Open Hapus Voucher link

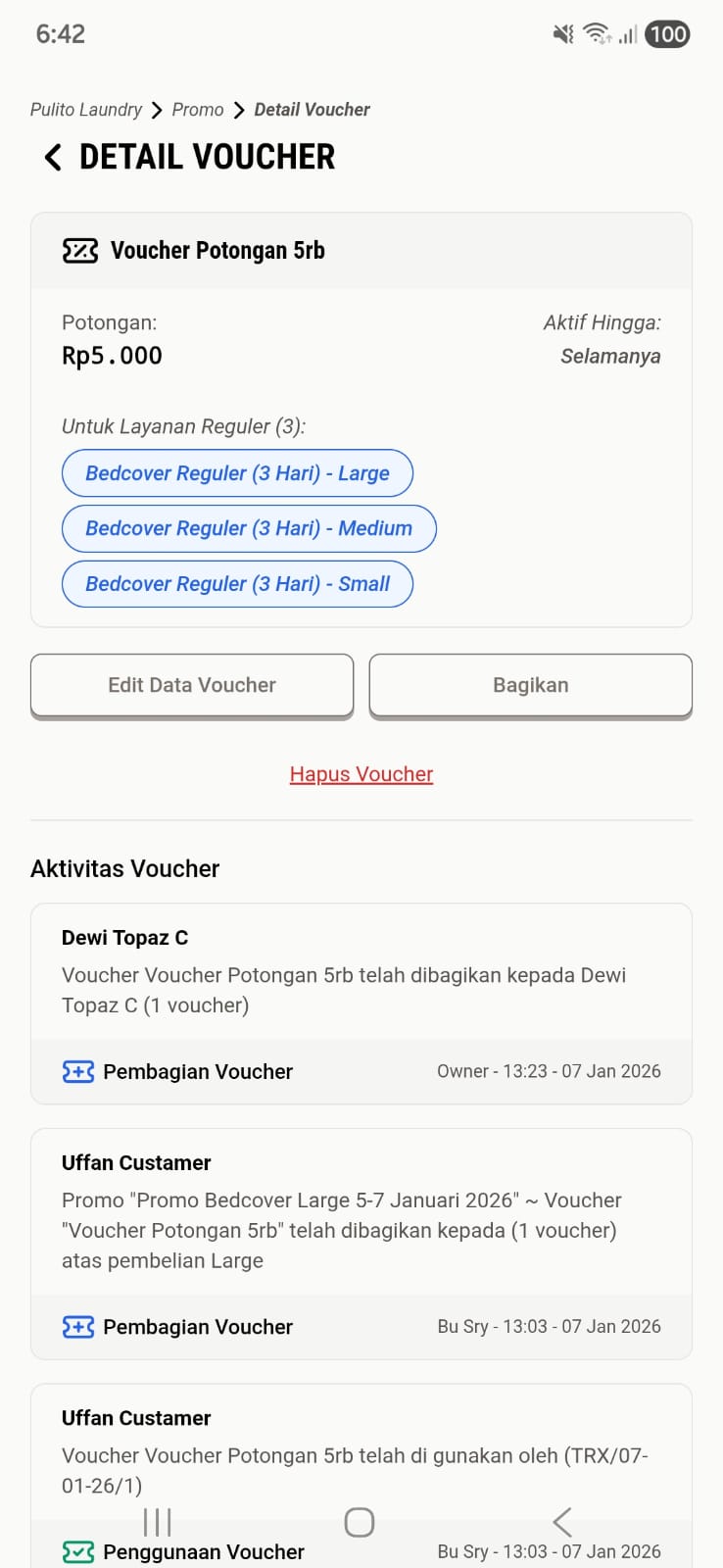[x=361, y=774]
